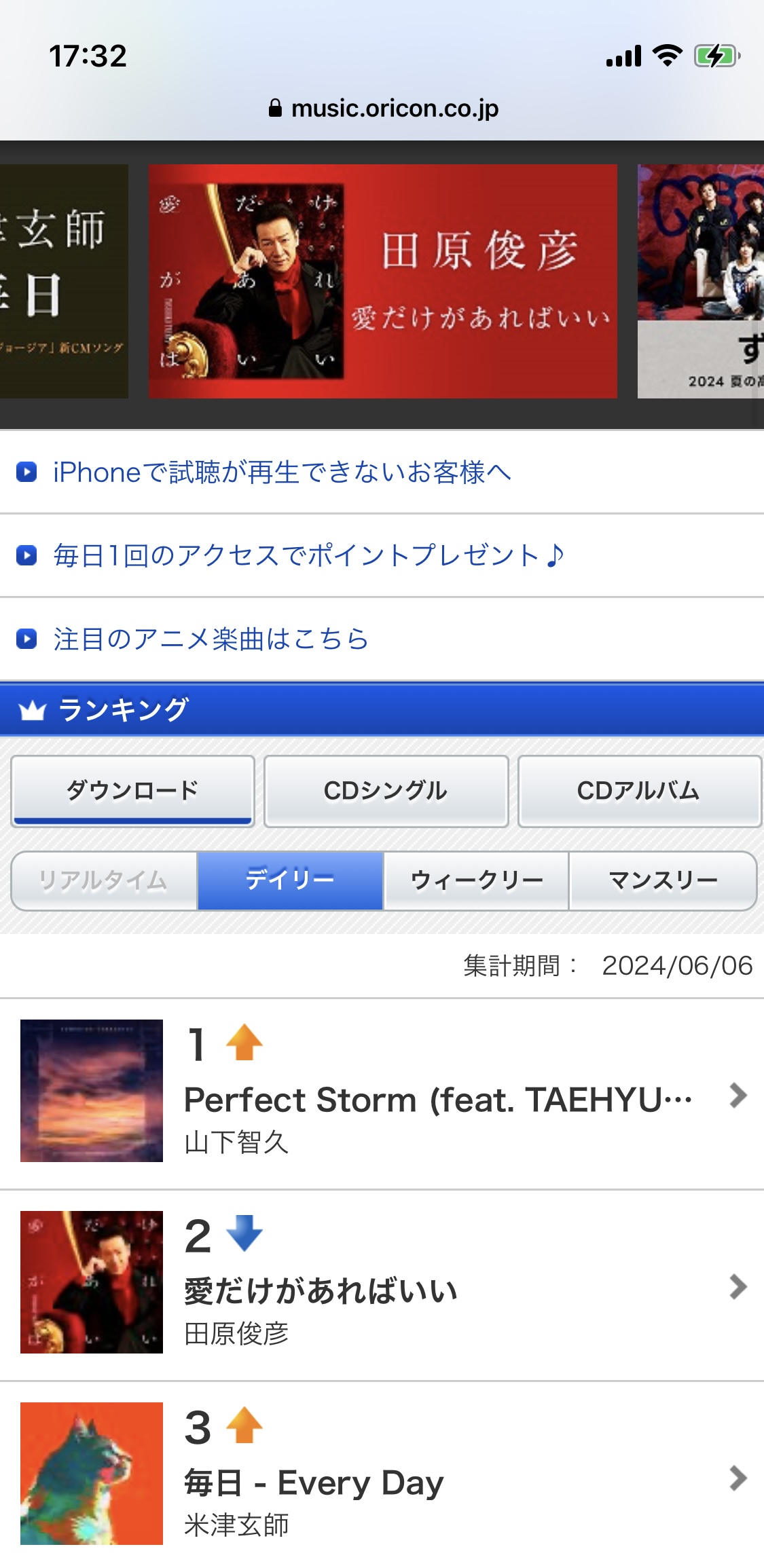
Task: Switch to the ウィークリー period tab
Action: (x=476, y=880)
